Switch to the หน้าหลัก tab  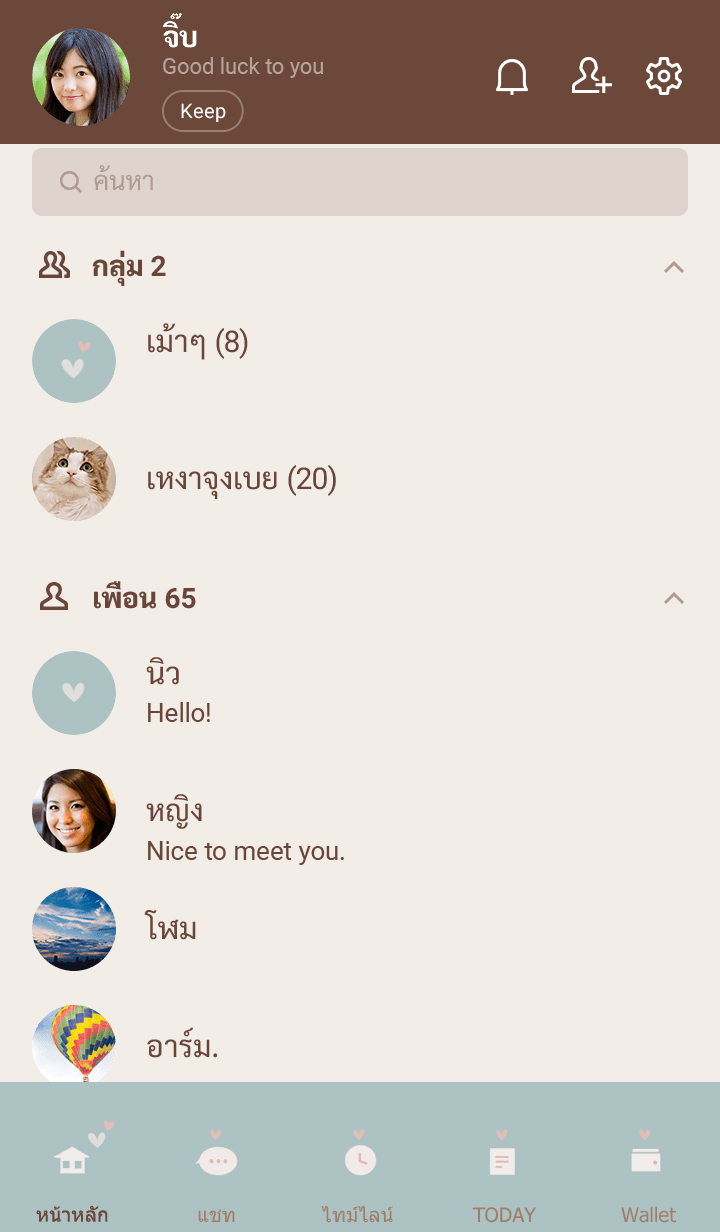coord(72,1170)
